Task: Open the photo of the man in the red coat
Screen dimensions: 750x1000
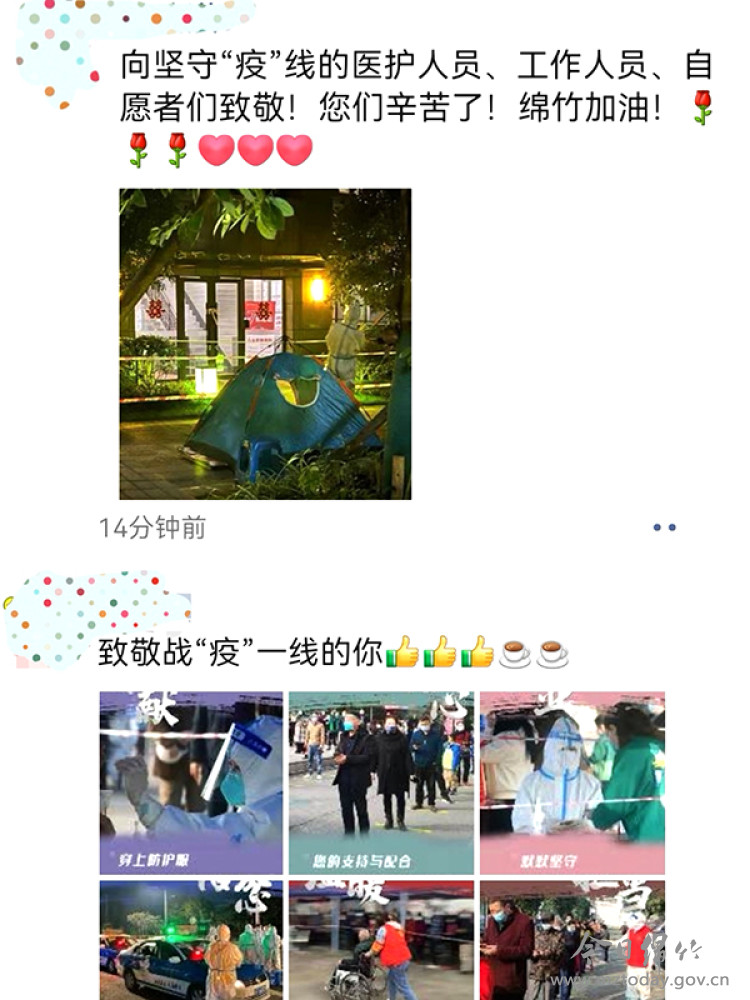Action: tap(572, 940)
